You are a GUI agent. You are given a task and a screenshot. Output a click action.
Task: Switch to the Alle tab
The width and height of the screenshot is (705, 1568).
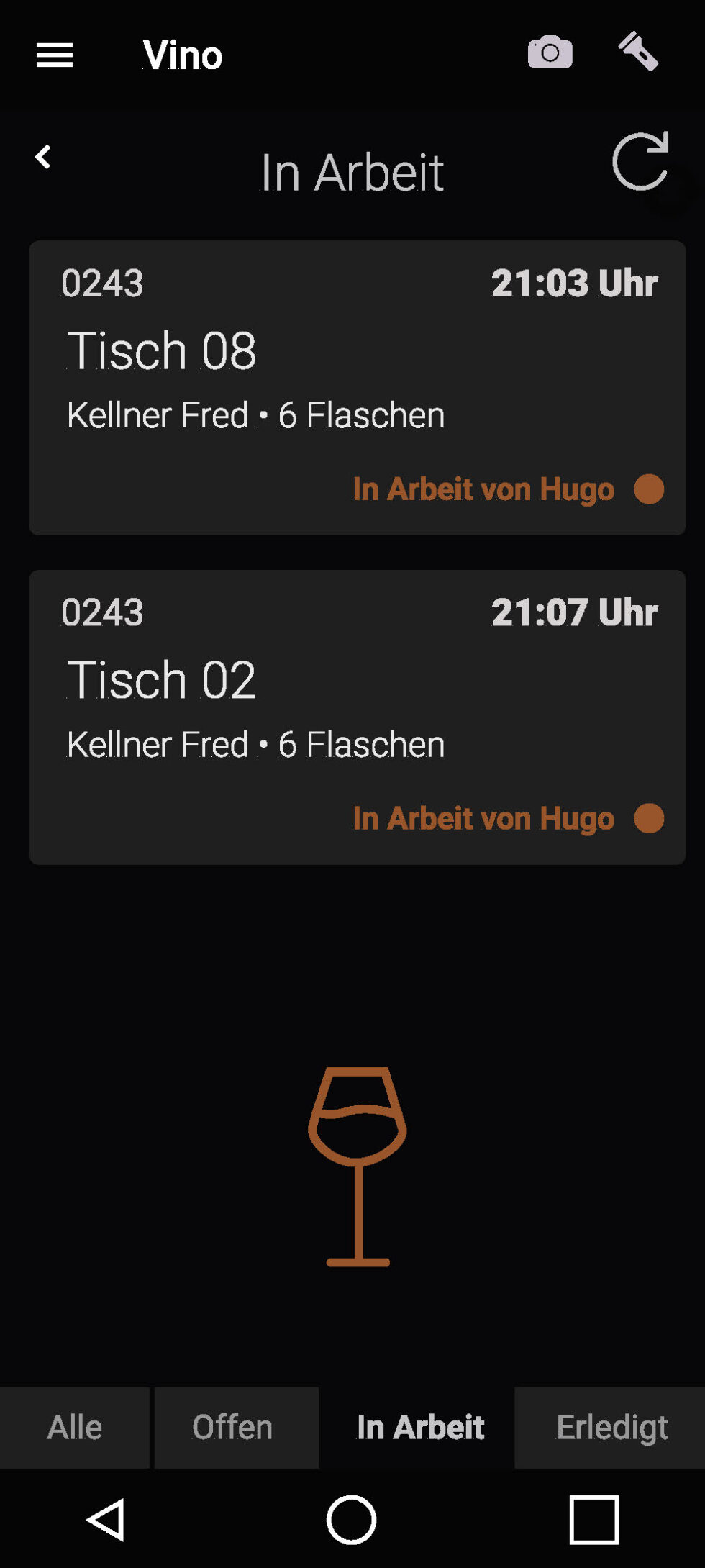click(x=75, y=1428)
